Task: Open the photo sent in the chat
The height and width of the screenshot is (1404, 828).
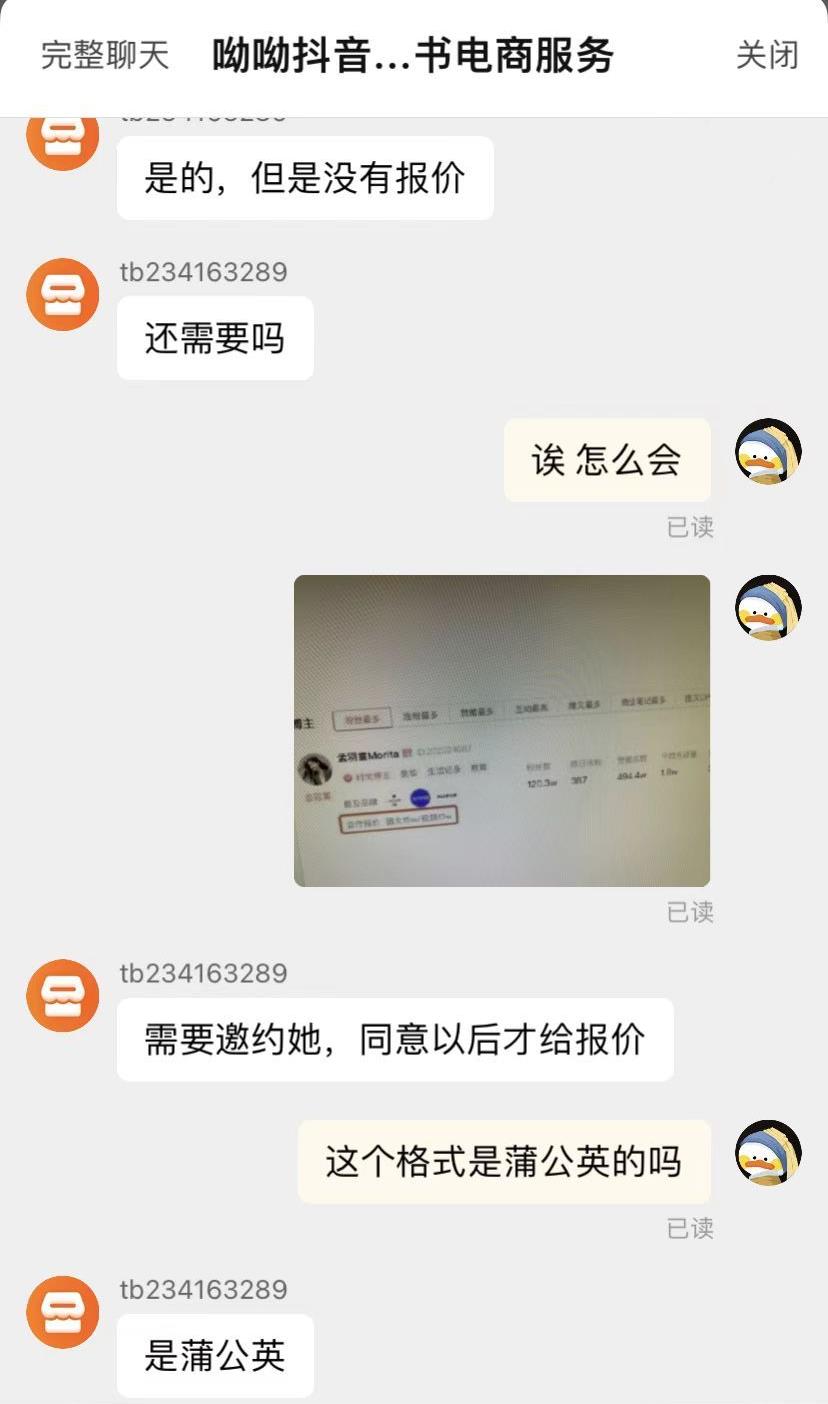Action: [502, 731]
